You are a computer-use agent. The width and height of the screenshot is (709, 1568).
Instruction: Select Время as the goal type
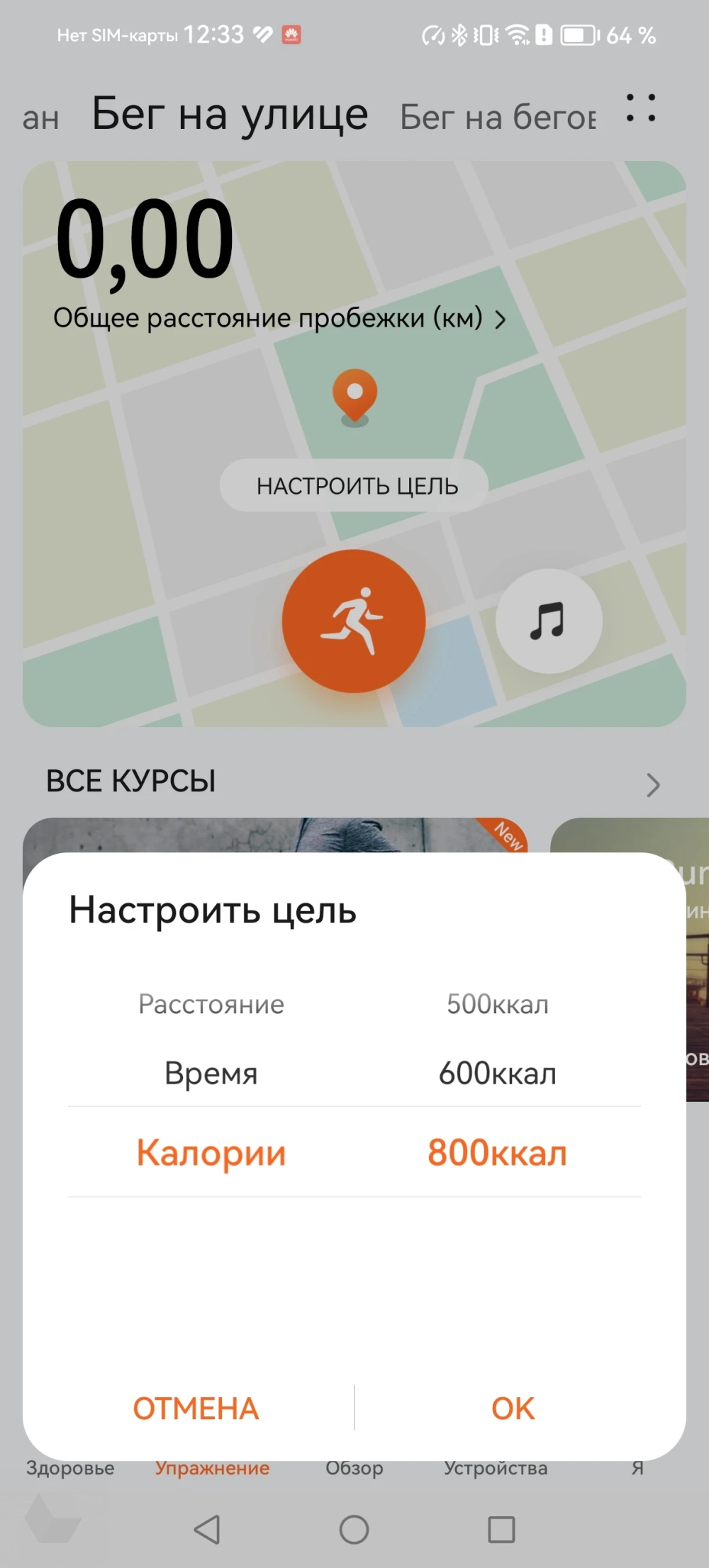(x=211, y=1073)
